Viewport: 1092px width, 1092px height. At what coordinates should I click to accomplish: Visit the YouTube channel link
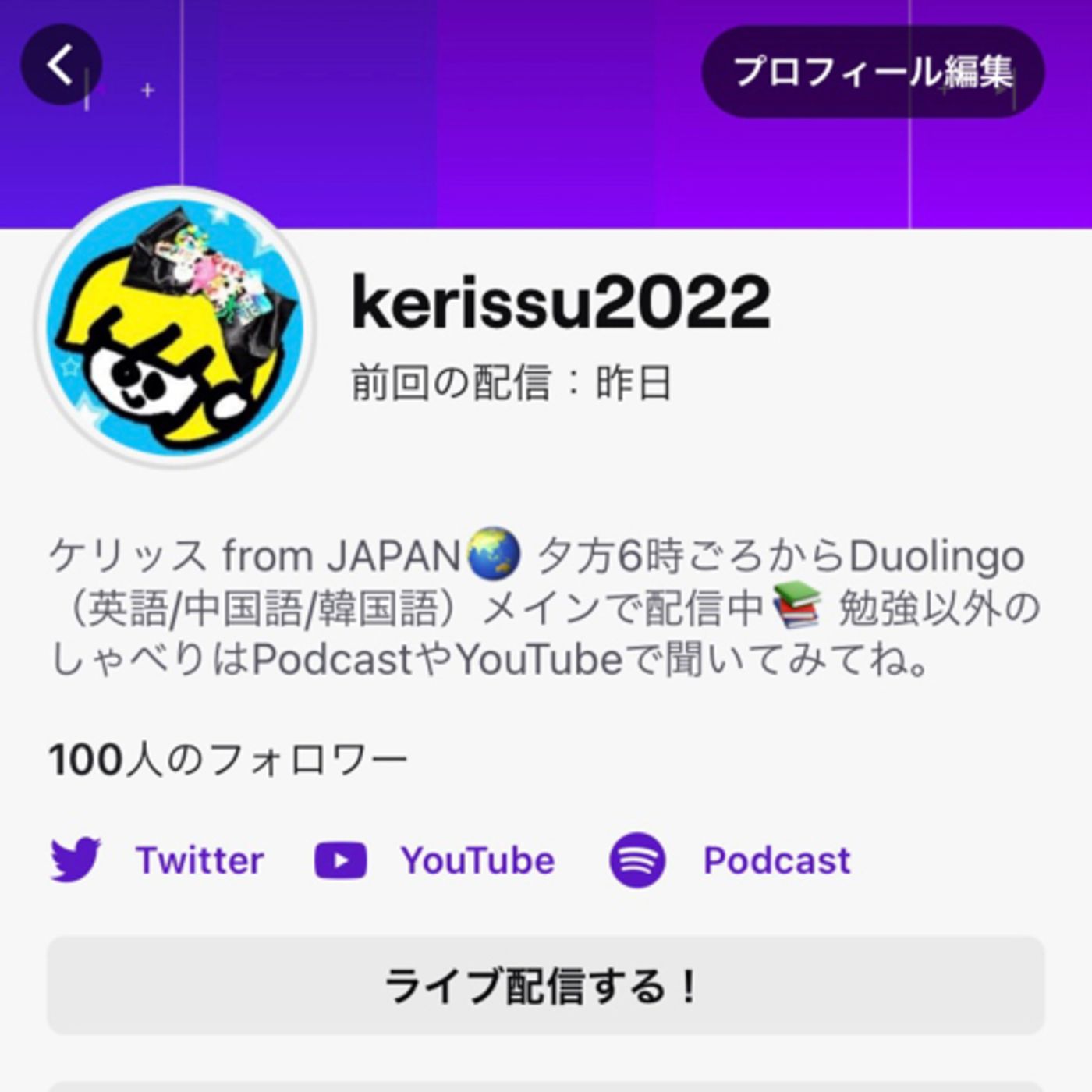(x=435, y=860)
